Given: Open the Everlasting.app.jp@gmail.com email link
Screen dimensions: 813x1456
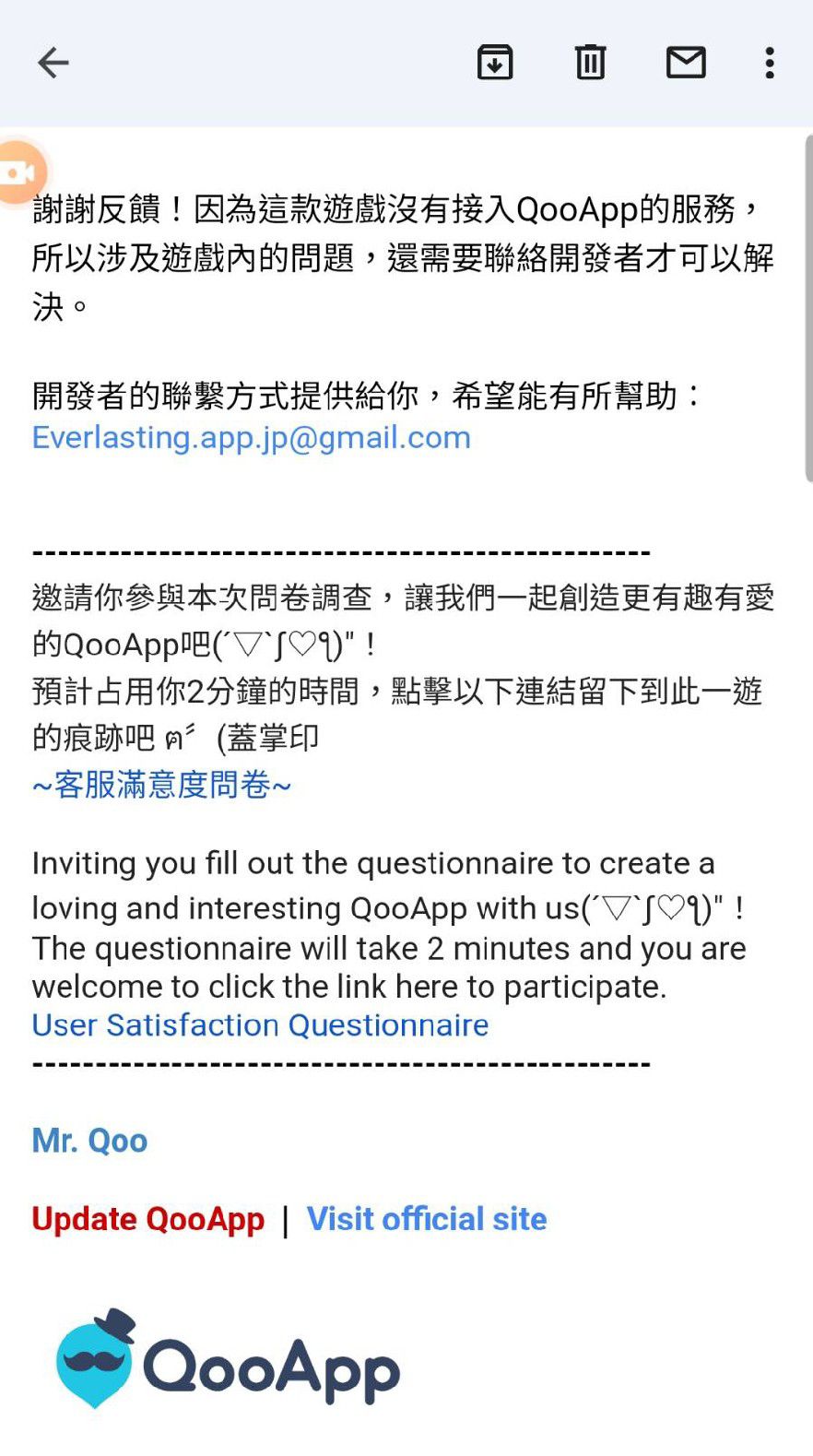Looking at the screenshot, I should (251, 437).
